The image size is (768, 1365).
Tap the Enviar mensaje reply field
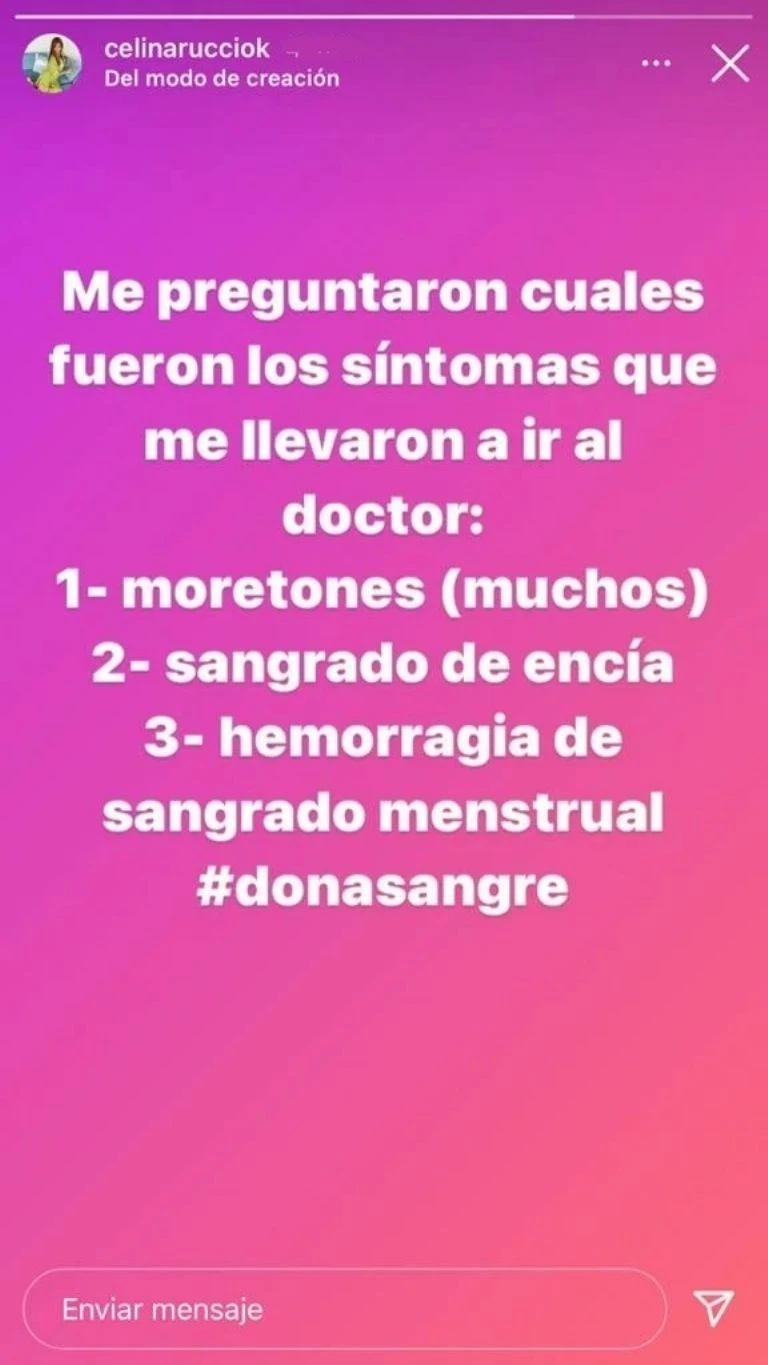point(344,1308)
